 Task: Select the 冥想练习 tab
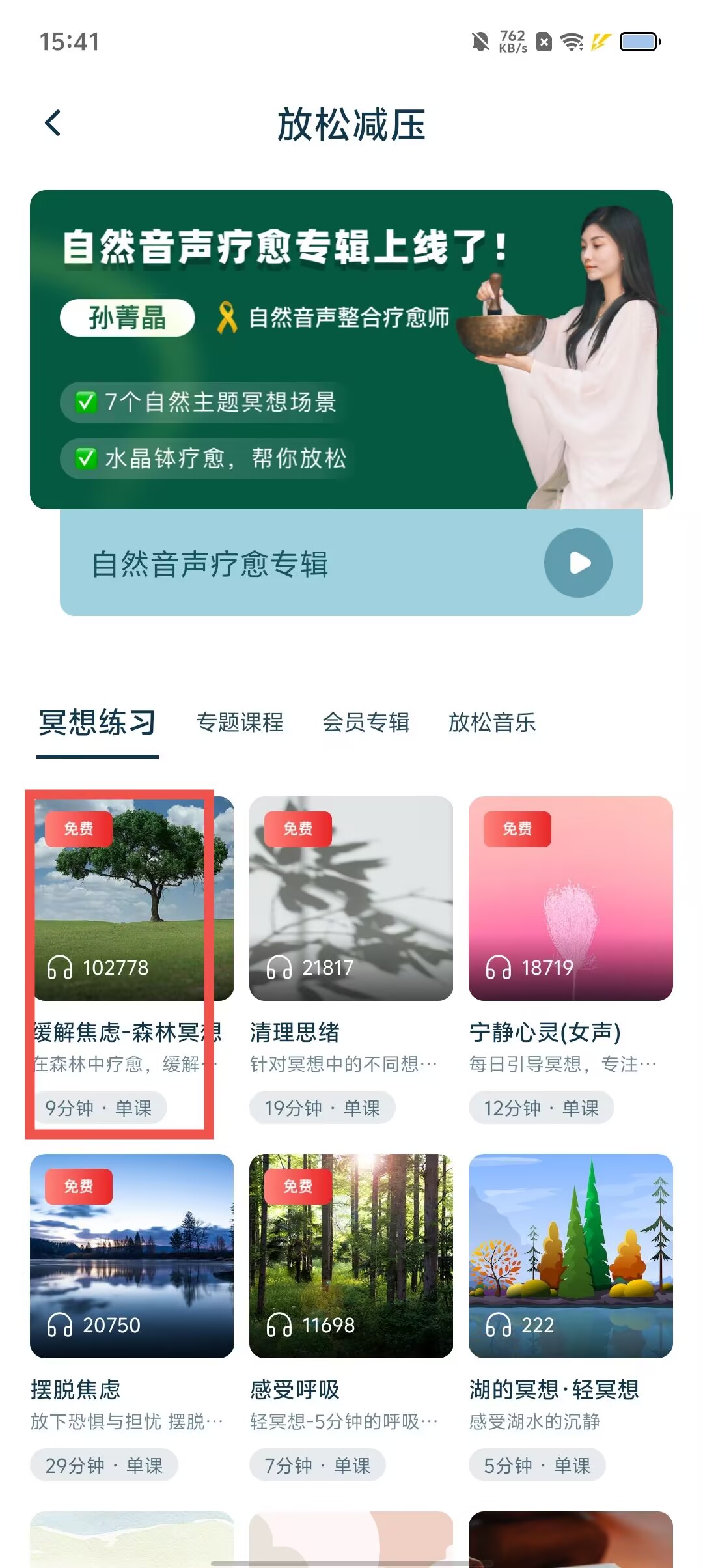98,723
